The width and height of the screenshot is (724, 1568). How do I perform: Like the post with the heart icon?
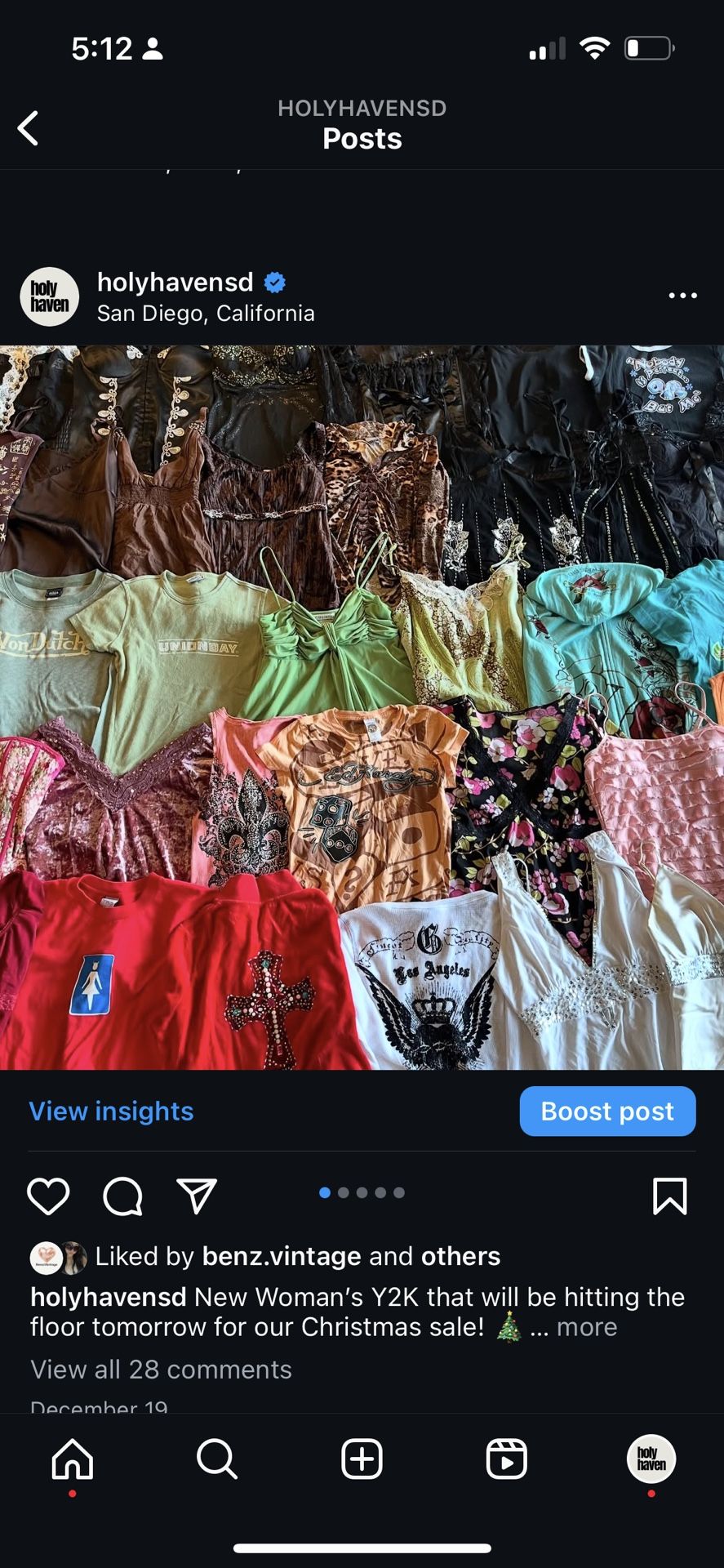coord(48,1196)
